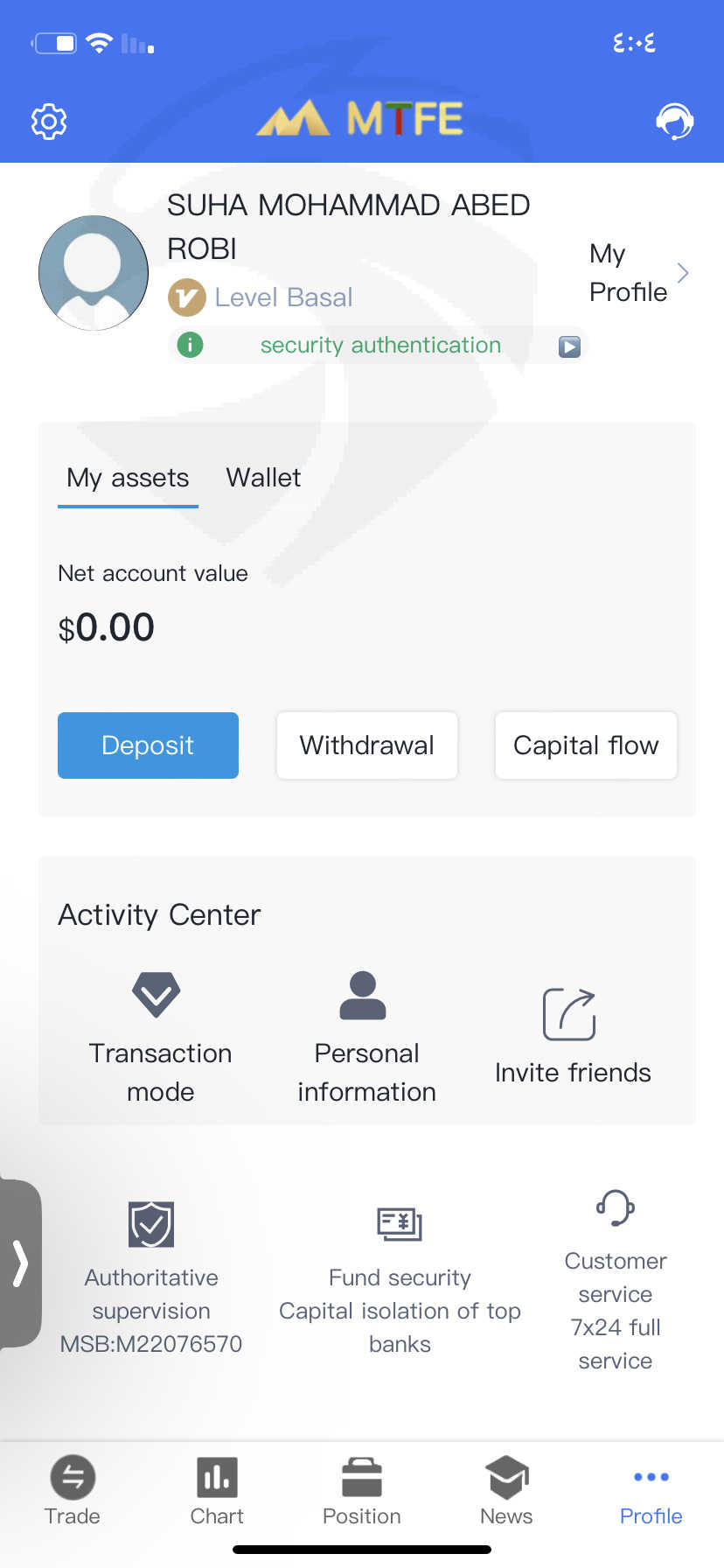Open the settings gear

point(49,122)
